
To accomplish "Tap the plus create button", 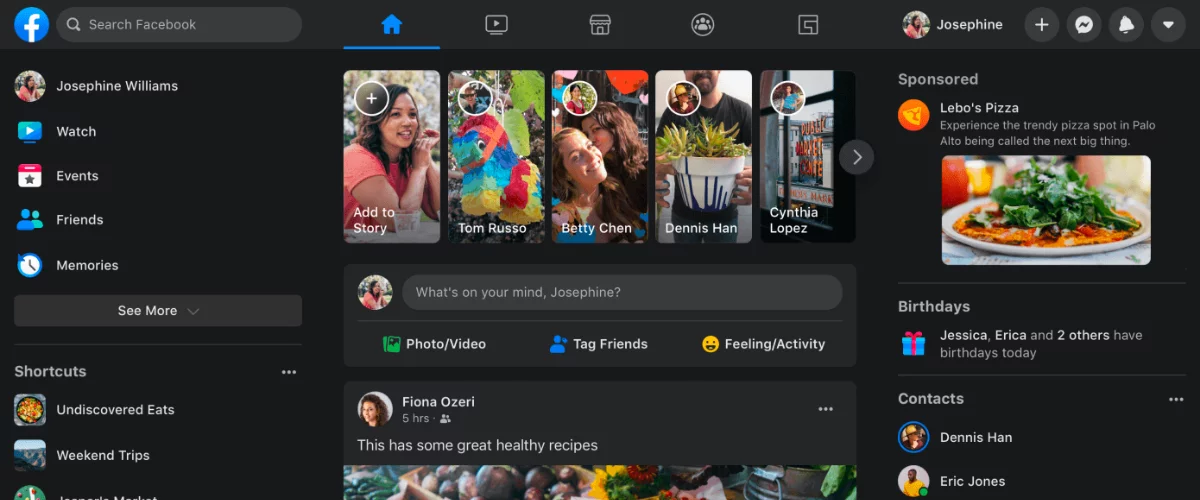I will click(1041, 24).
